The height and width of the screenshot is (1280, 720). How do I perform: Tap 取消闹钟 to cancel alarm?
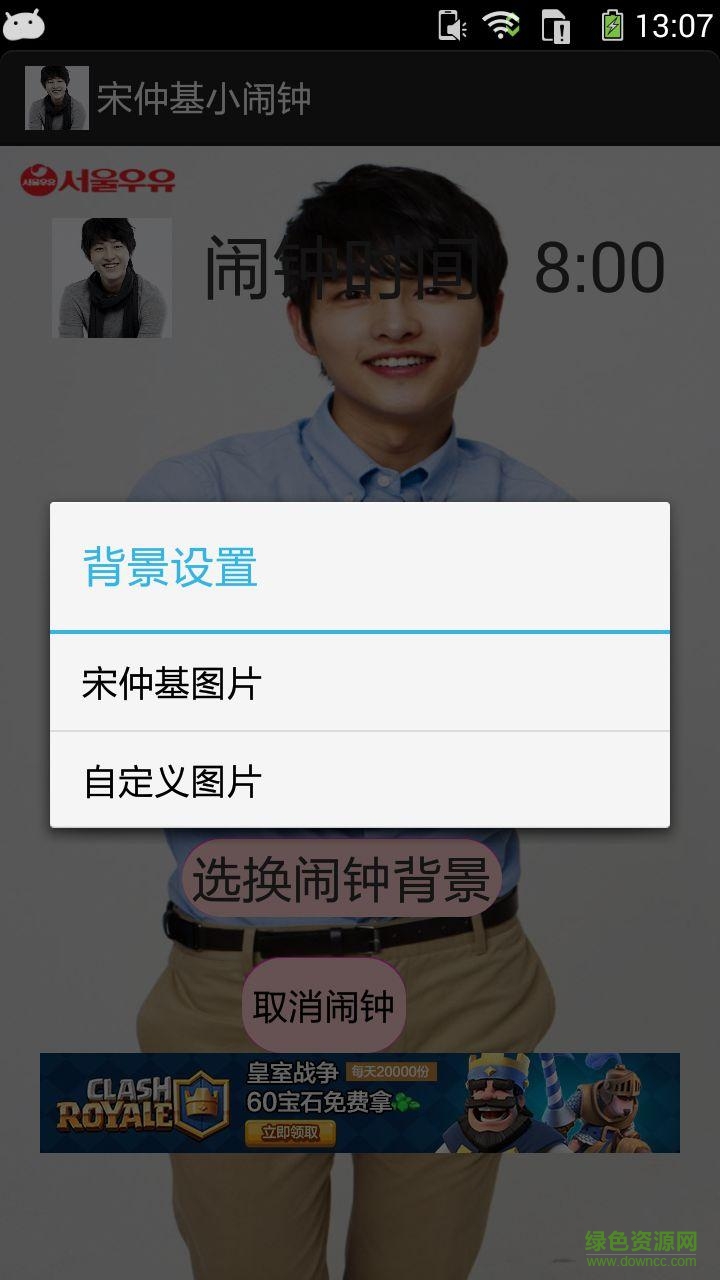[323, 1006]
